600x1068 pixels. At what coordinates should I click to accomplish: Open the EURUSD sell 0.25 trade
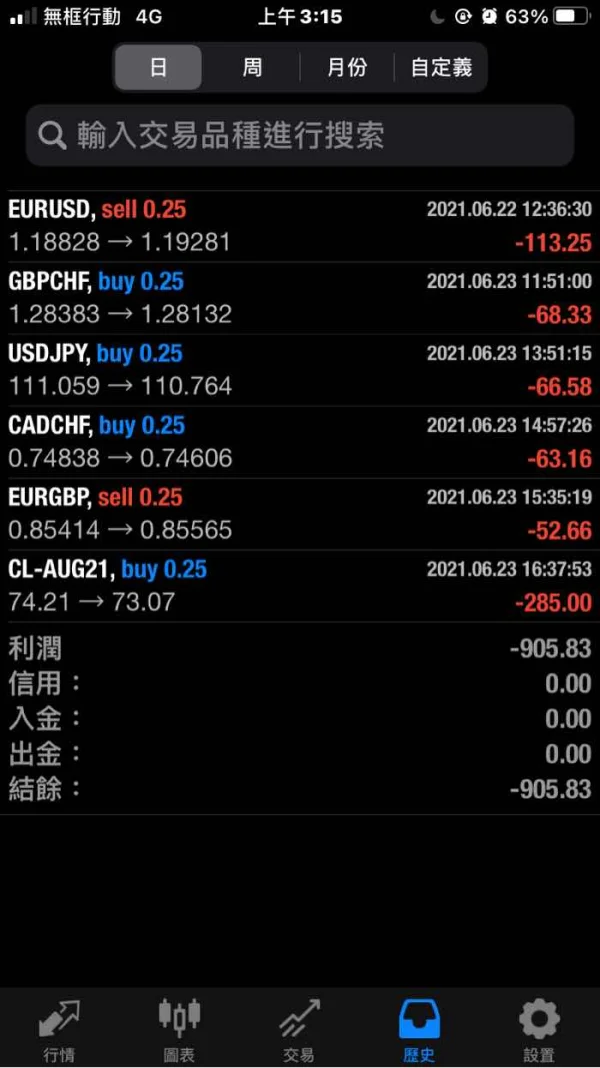point(300,226)
